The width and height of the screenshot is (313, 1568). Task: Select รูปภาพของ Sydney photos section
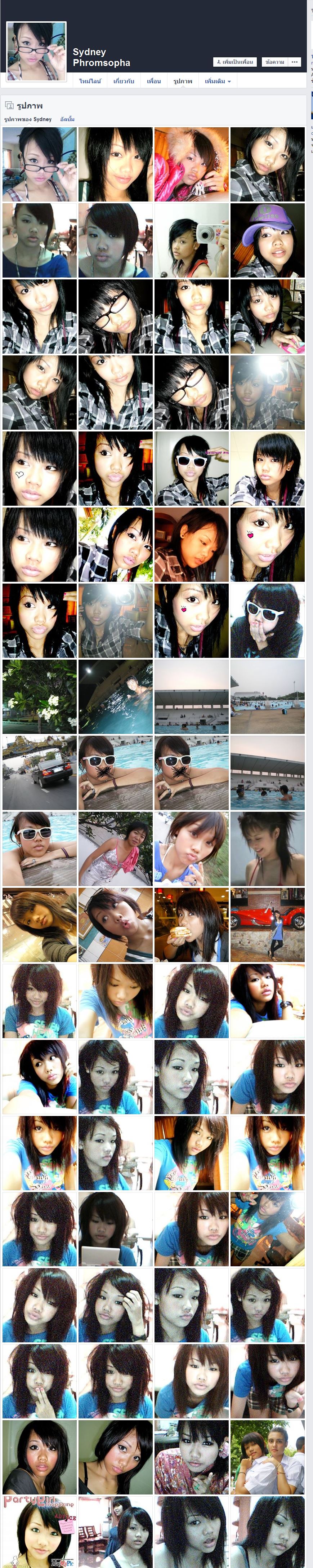click(x=28, y=119)
